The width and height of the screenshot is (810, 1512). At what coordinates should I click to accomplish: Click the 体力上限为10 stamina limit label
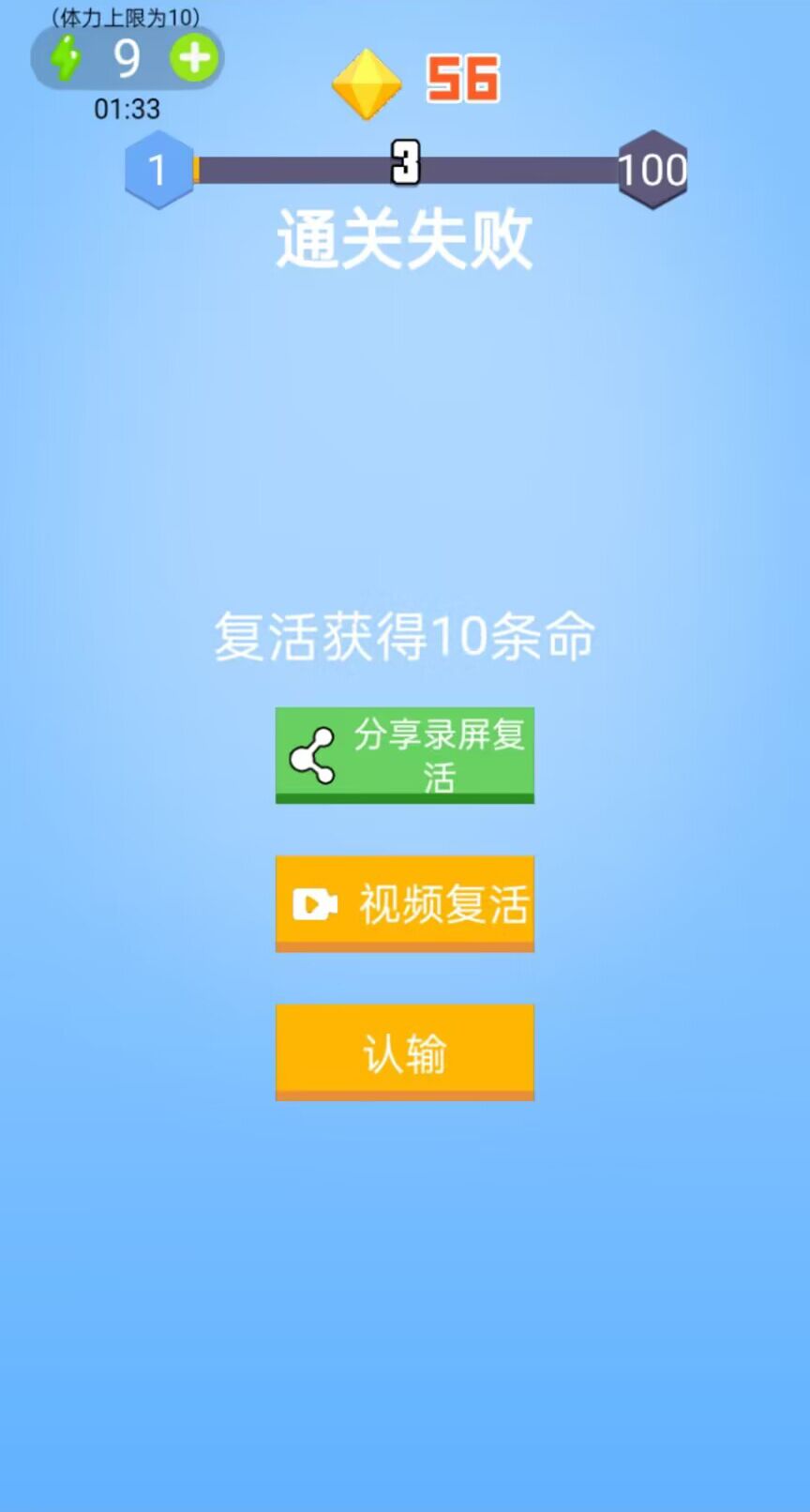click(x=126, y=14)
